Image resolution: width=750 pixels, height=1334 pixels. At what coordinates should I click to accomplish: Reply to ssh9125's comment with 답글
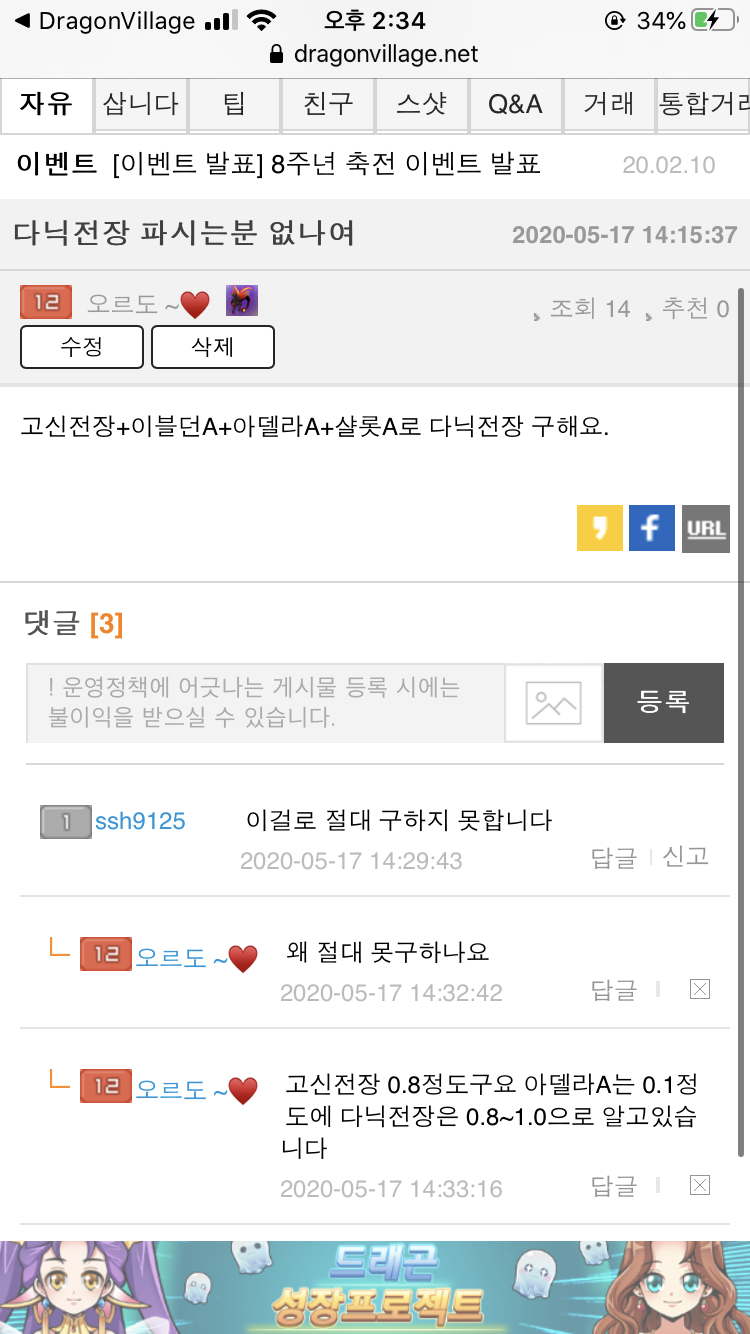(x=613, y=858)
